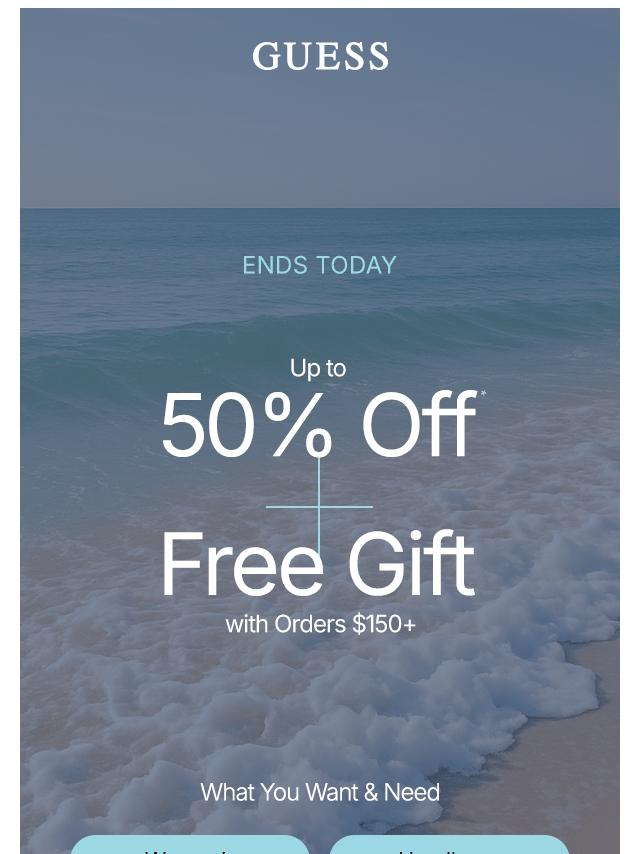The width and height of the screenshot is (640, 854).
Task: Tap the Women's shop button
Action: [190, 846]
